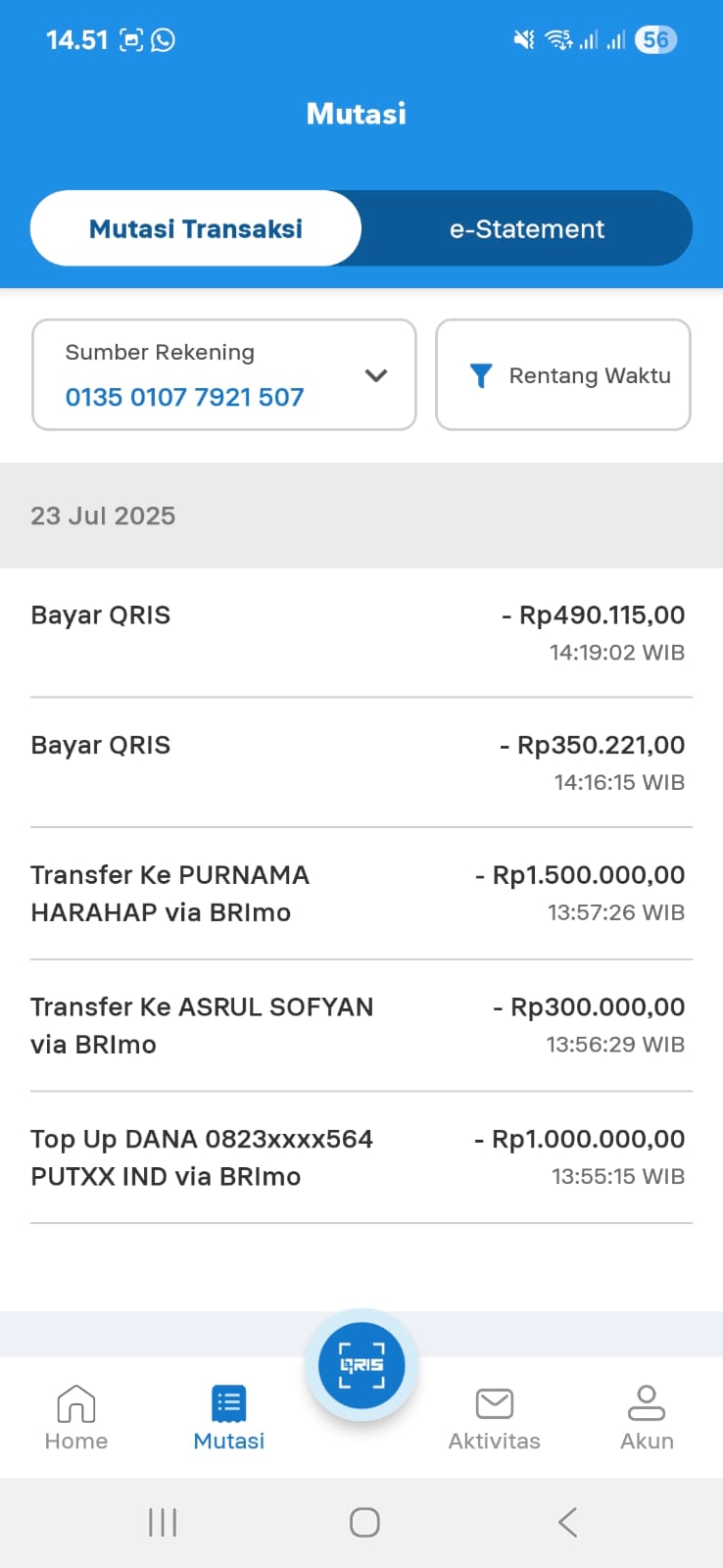This screenshot has width=723, height=1568.
Task: Switch to the e-Statement tab
Action: 527,228
